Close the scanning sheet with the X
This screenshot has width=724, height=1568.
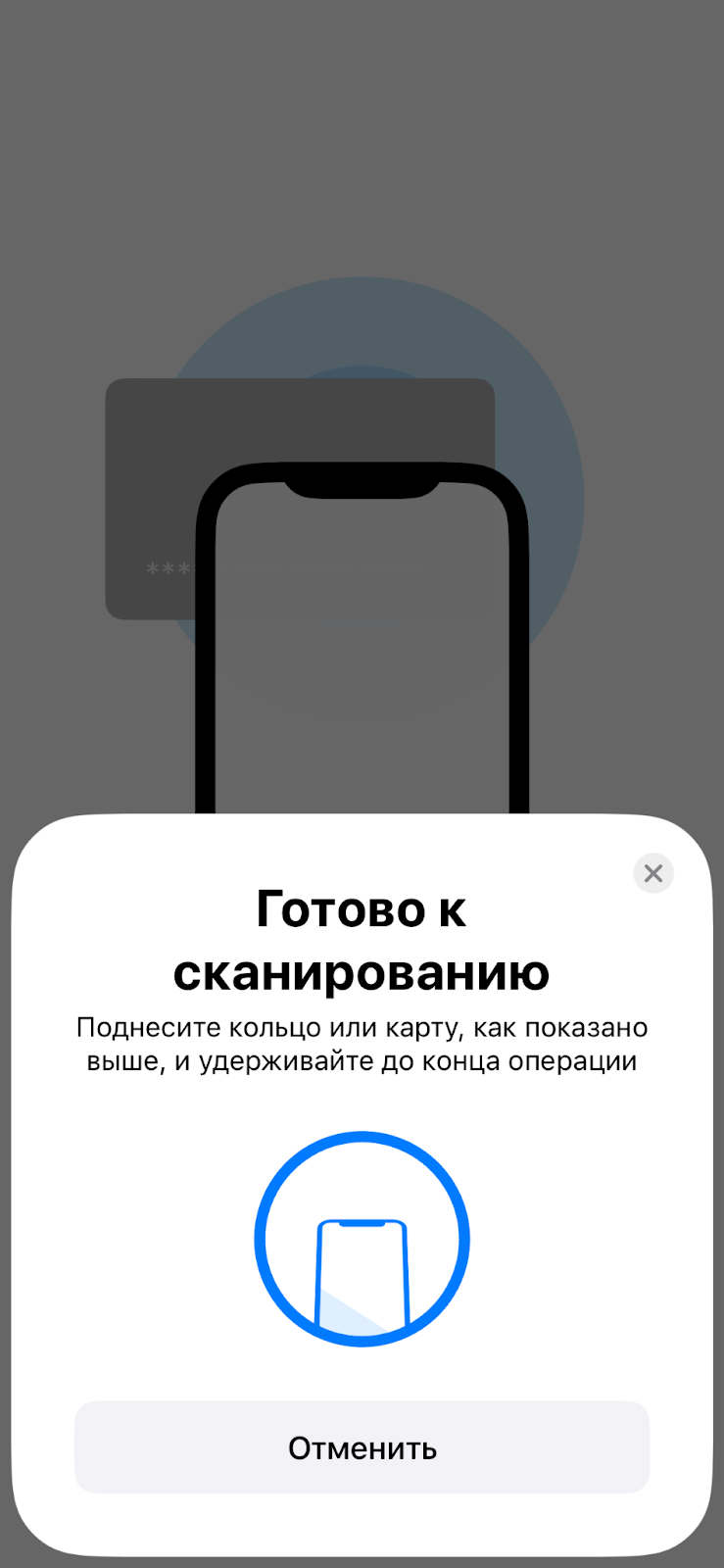[x=653, y=873]
